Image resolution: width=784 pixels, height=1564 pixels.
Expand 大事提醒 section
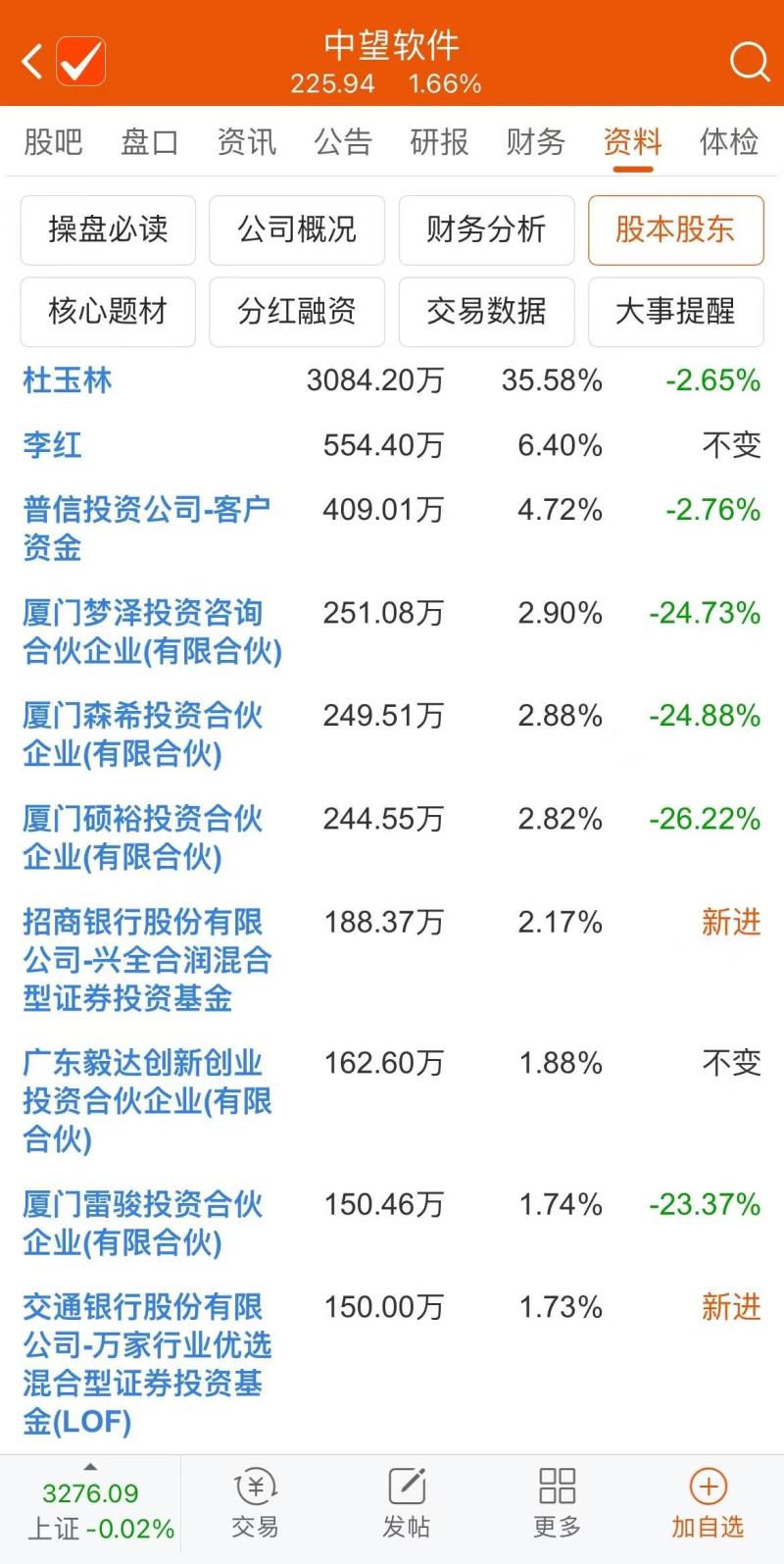point(675,312)
